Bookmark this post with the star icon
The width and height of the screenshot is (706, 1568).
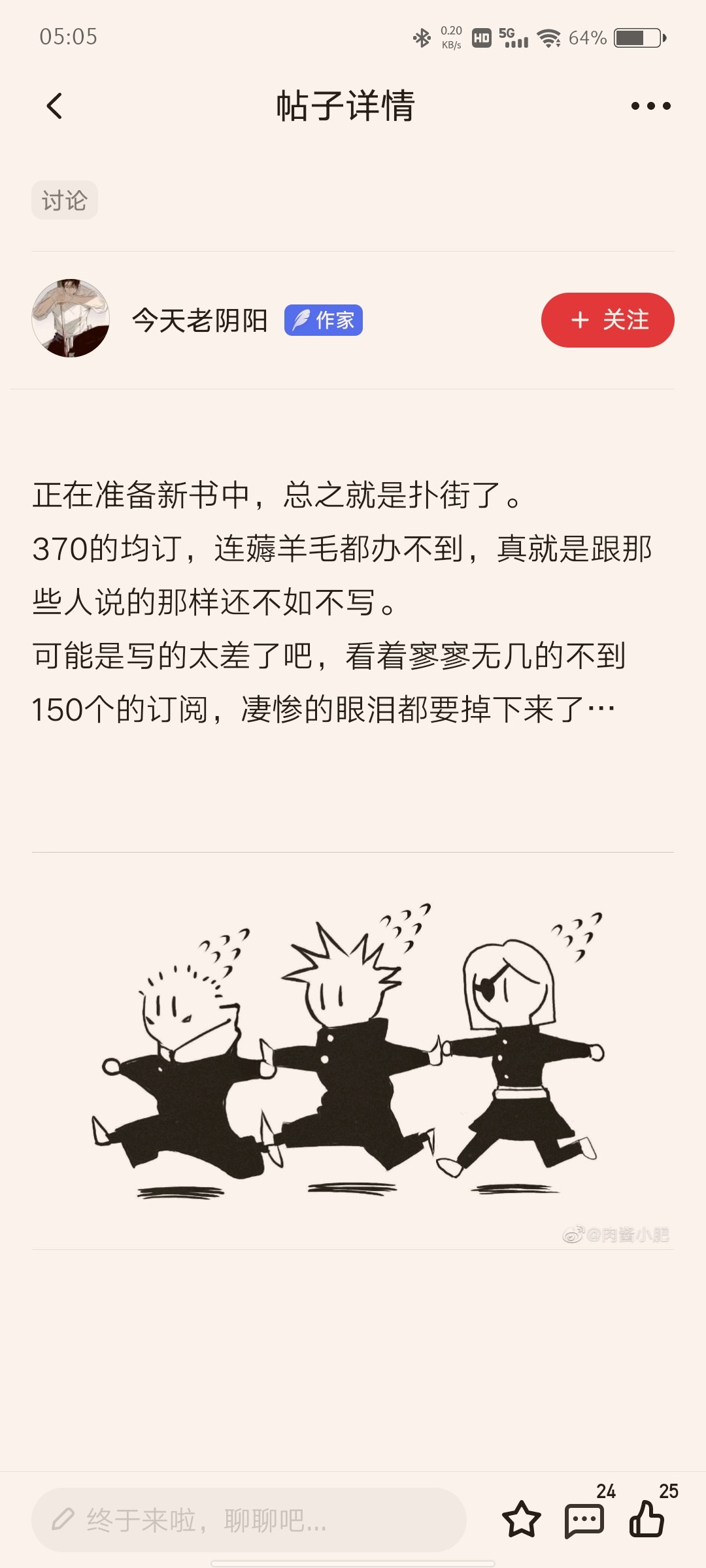(x=521, y=1519)
